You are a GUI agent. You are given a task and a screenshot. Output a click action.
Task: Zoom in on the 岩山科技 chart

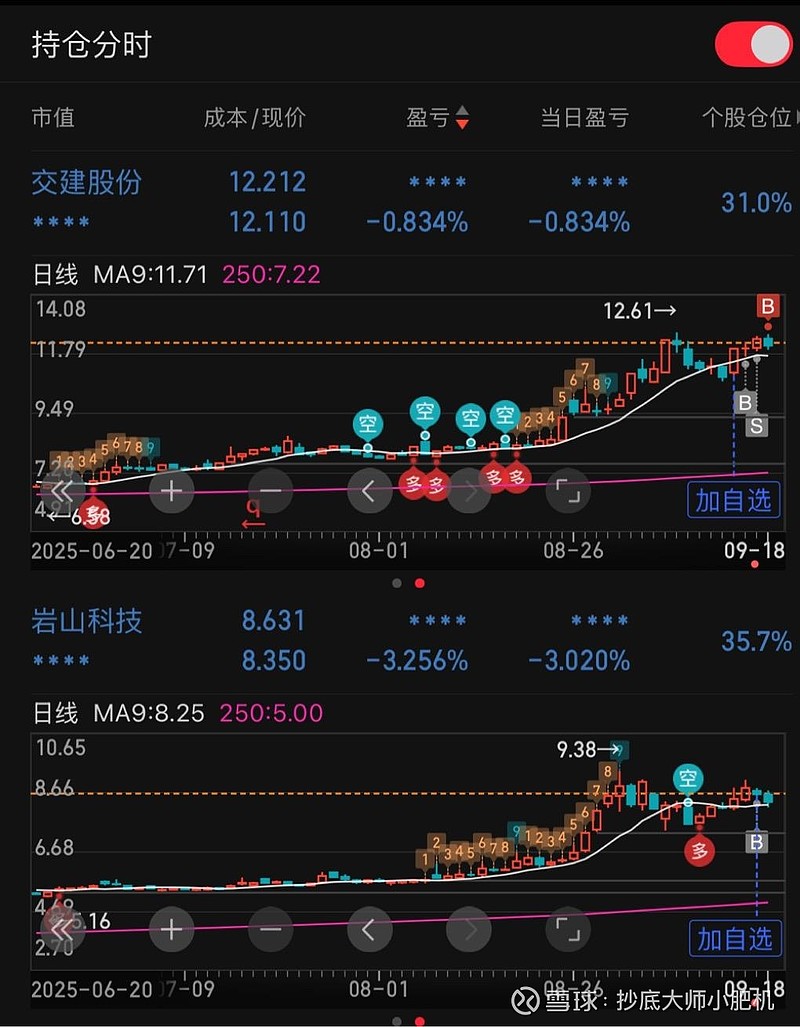pyautogui.click(x=172, y=930)
